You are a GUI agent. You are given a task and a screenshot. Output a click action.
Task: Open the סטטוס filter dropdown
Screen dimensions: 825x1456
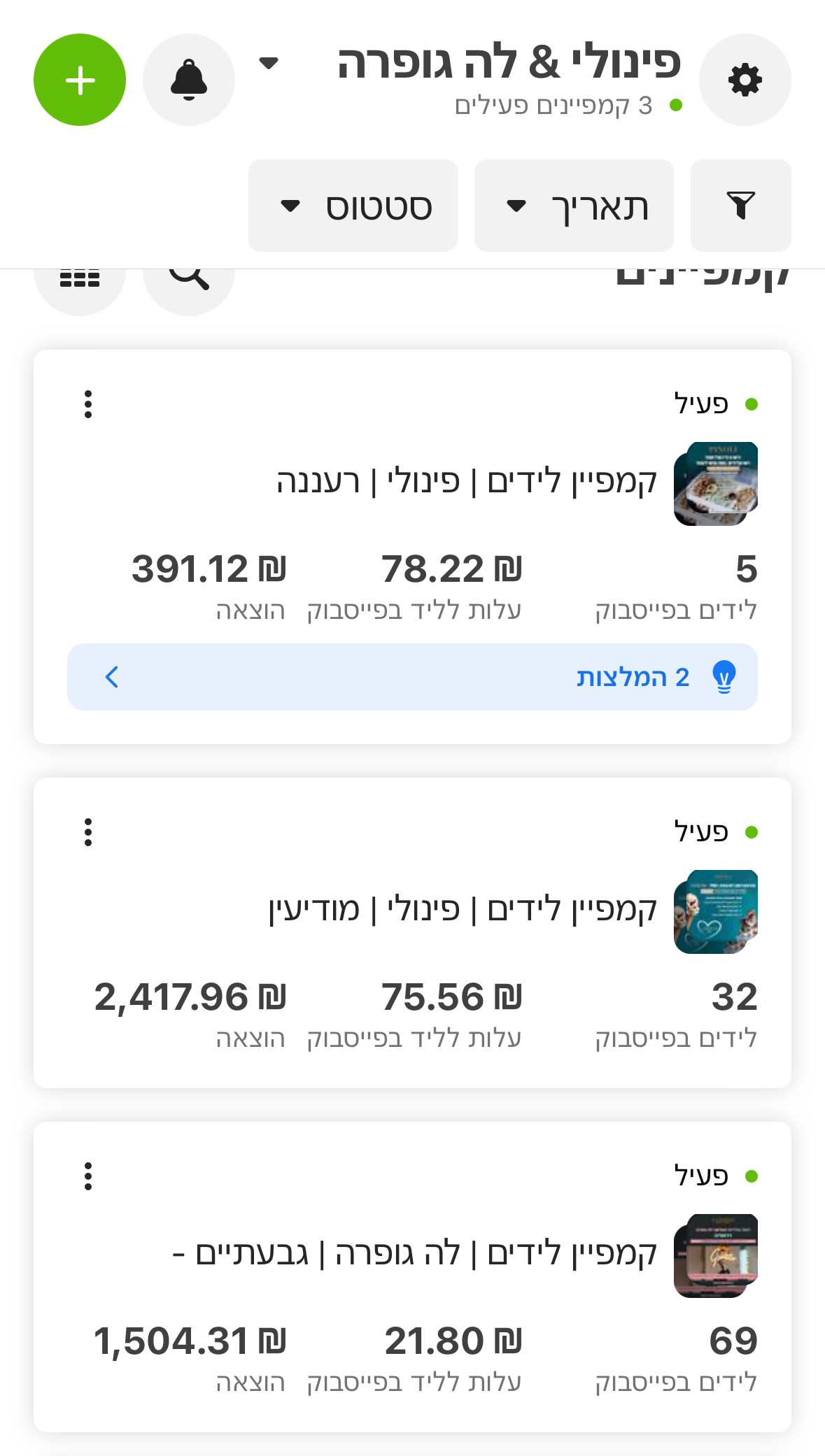(x=353, y=206)
